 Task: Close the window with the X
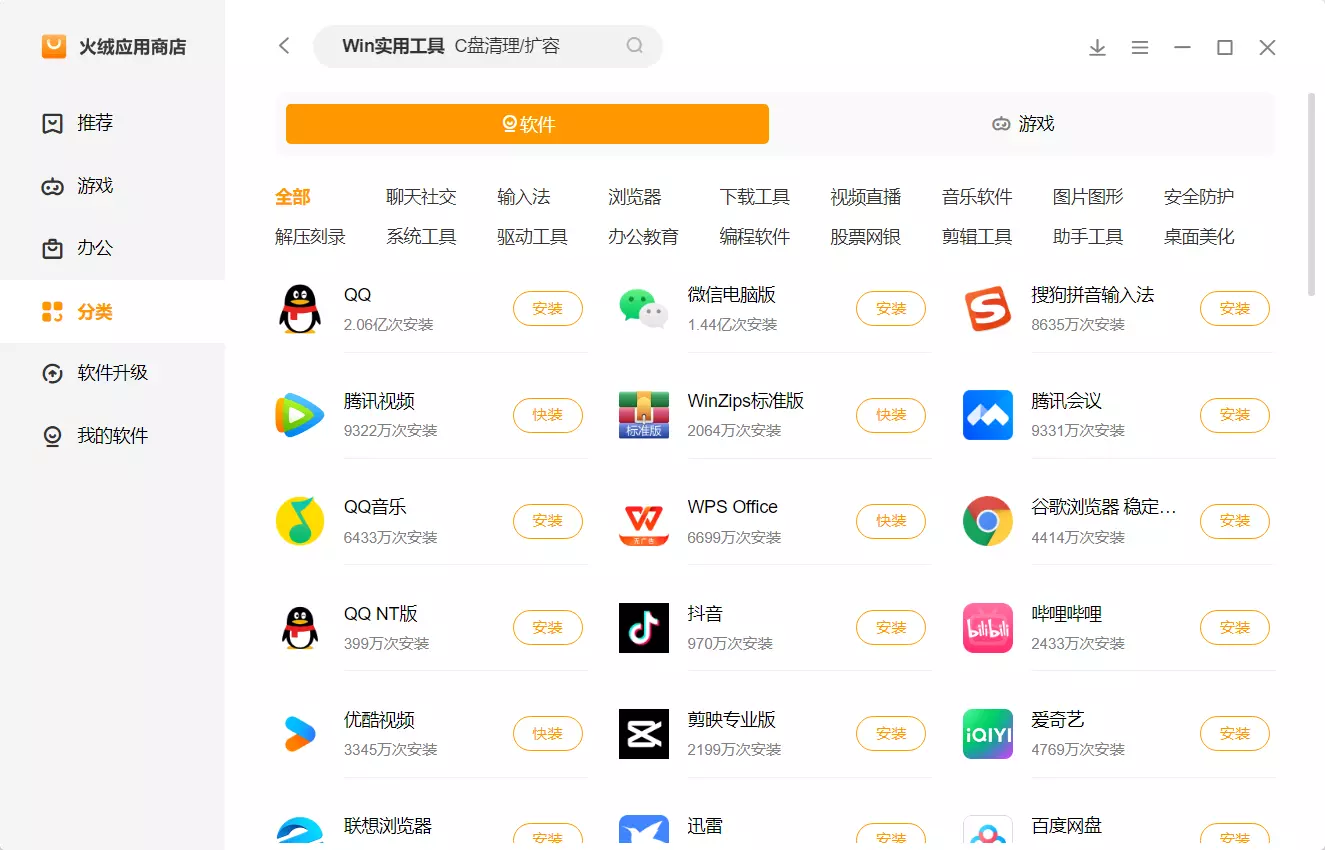coord(1267,47)
